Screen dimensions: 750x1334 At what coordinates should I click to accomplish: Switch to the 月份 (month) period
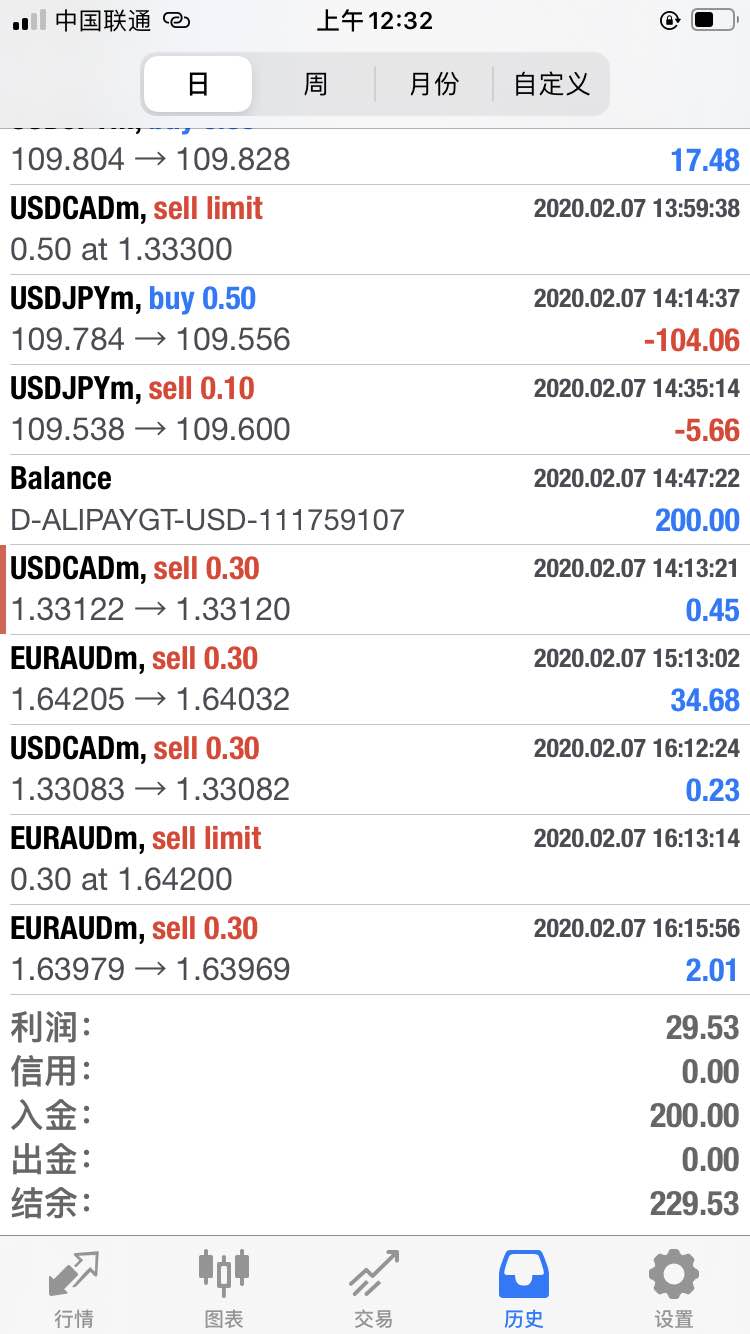434,84
